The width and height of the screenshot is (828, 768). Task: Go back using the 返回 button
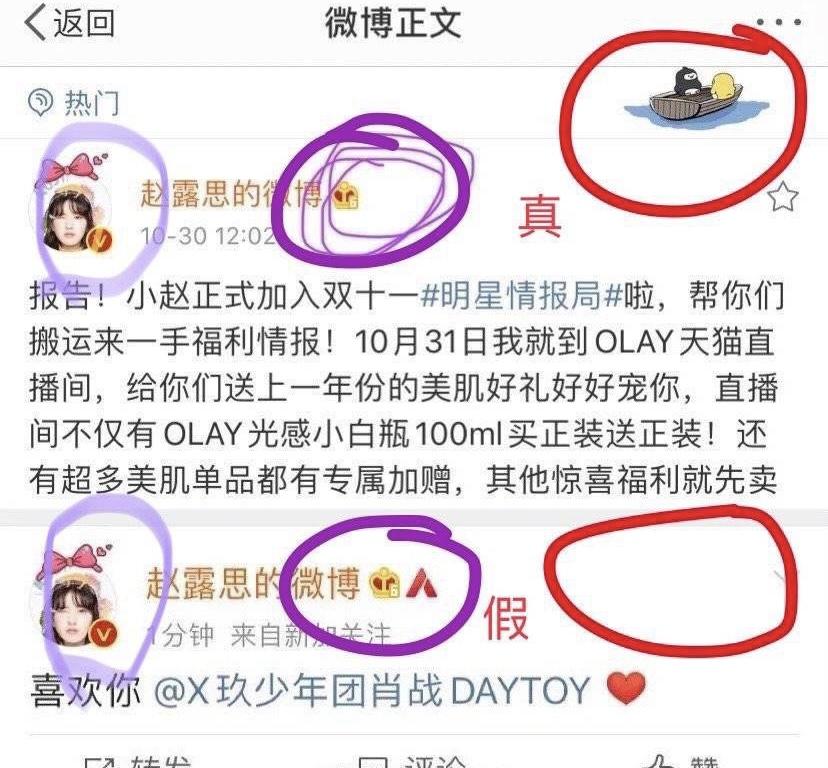click(70, 24)
